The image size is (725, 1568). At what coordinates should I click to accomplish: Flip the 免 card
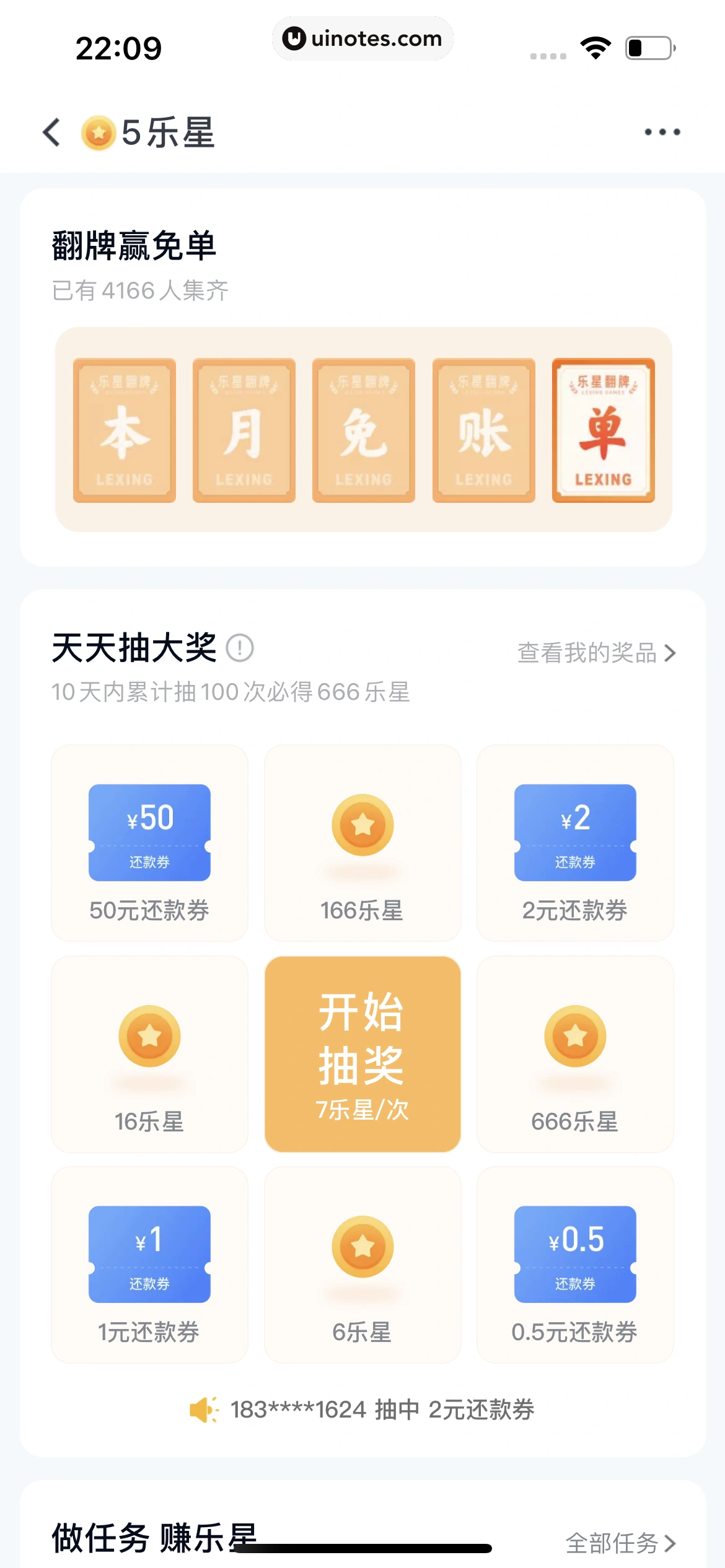(x=364, y=430)
